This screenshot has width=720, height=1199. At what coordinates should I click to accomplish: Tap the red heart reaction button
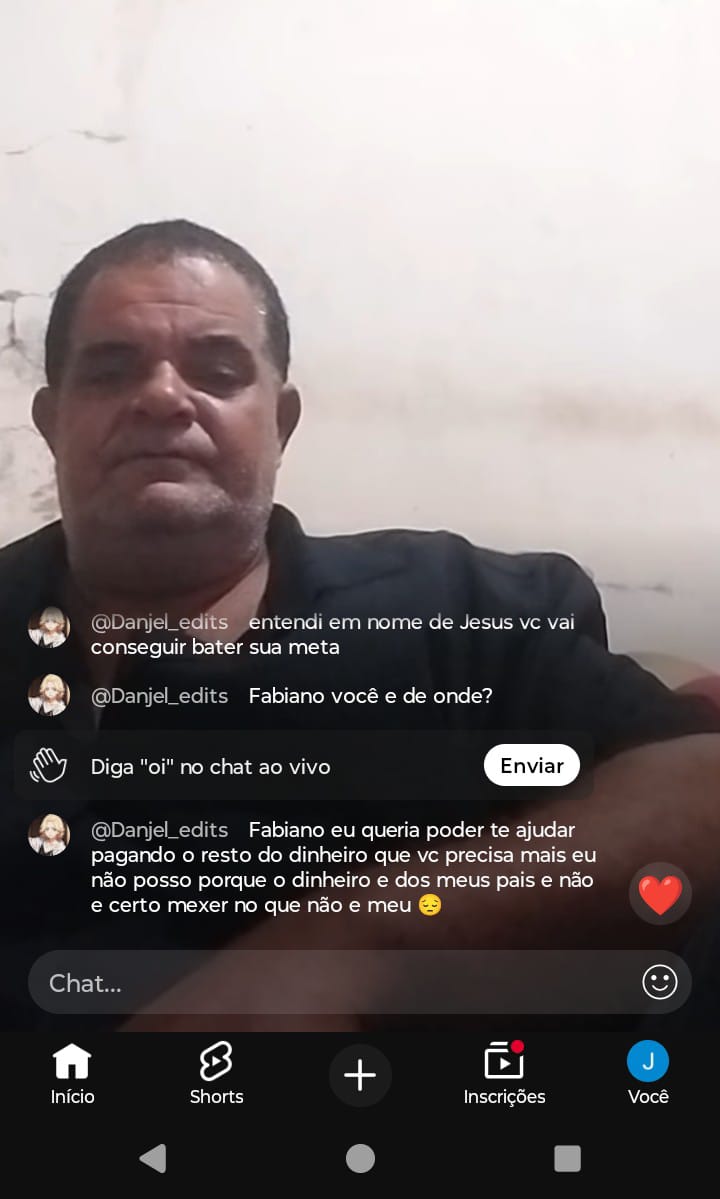660,894
